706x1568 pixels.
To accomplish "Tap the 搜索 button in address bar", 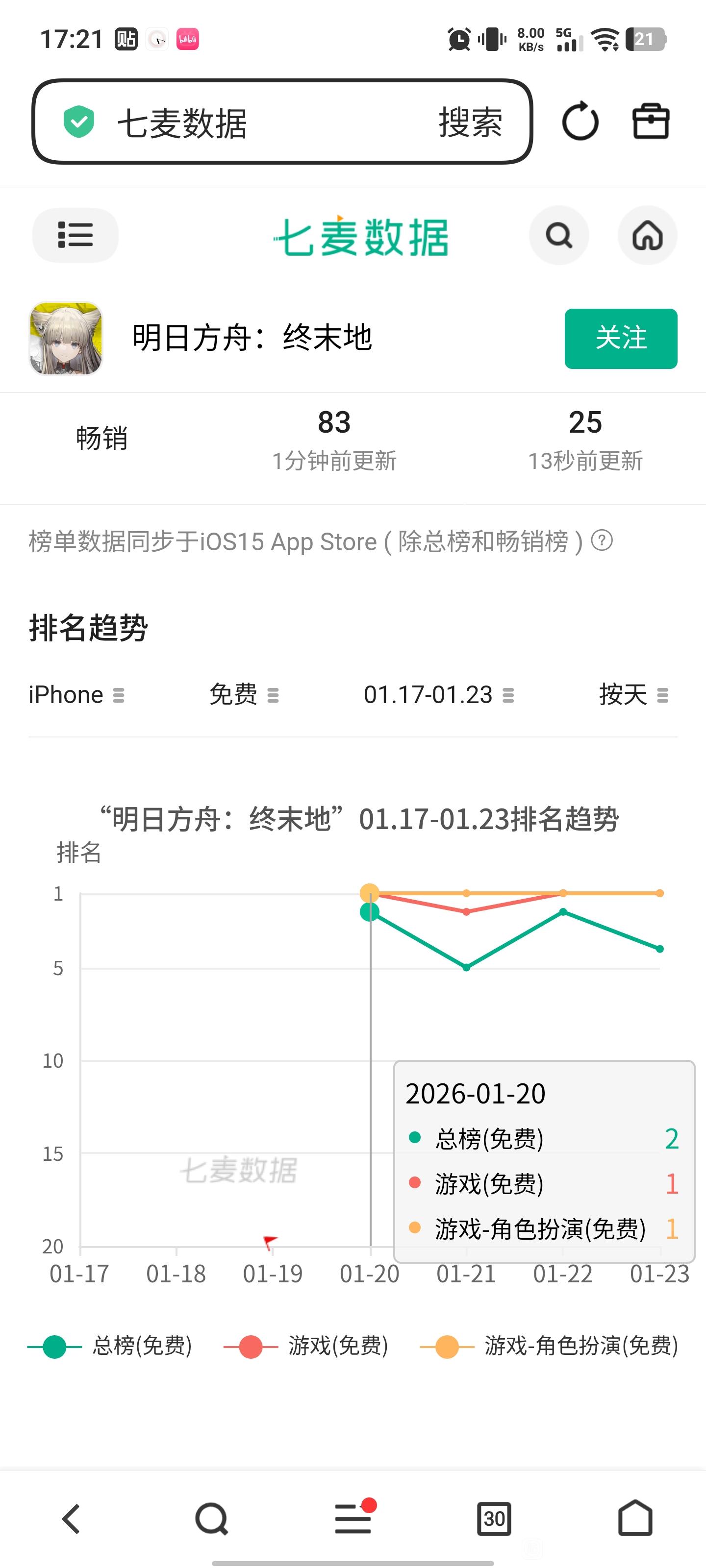I will [470, 122].
